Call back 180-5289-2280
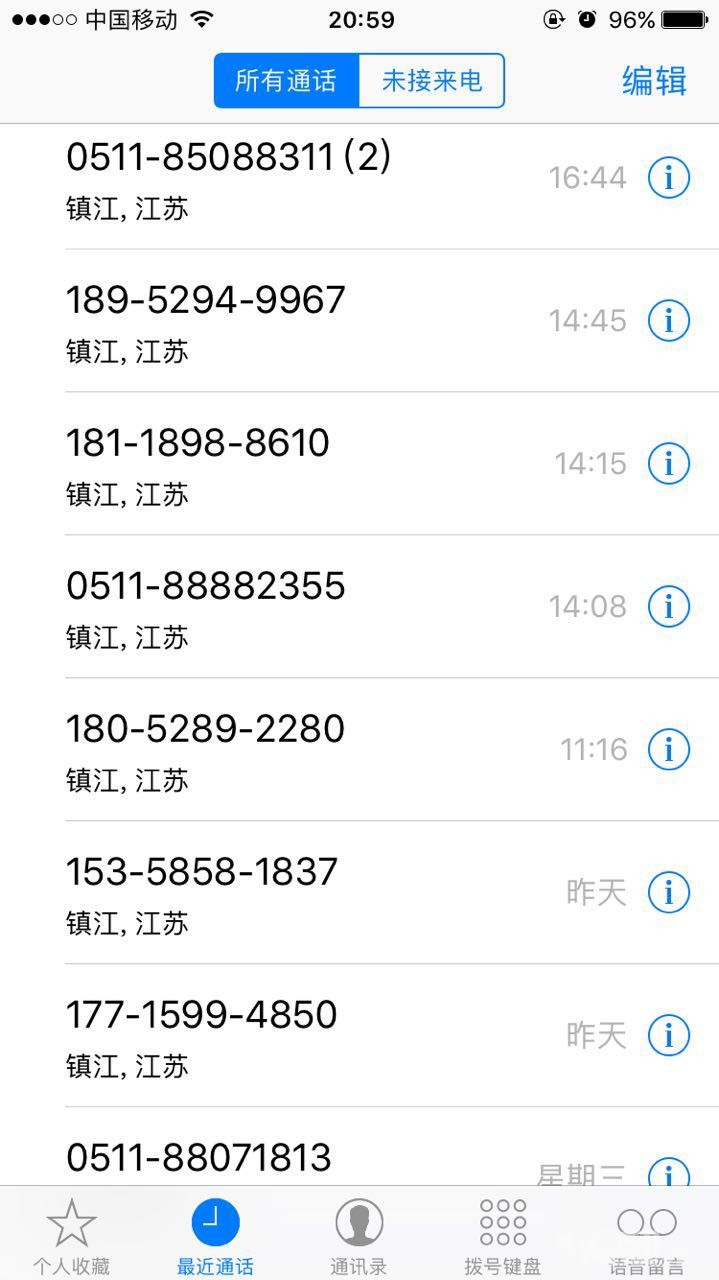 pyautogui.click(x=300, y=749)
